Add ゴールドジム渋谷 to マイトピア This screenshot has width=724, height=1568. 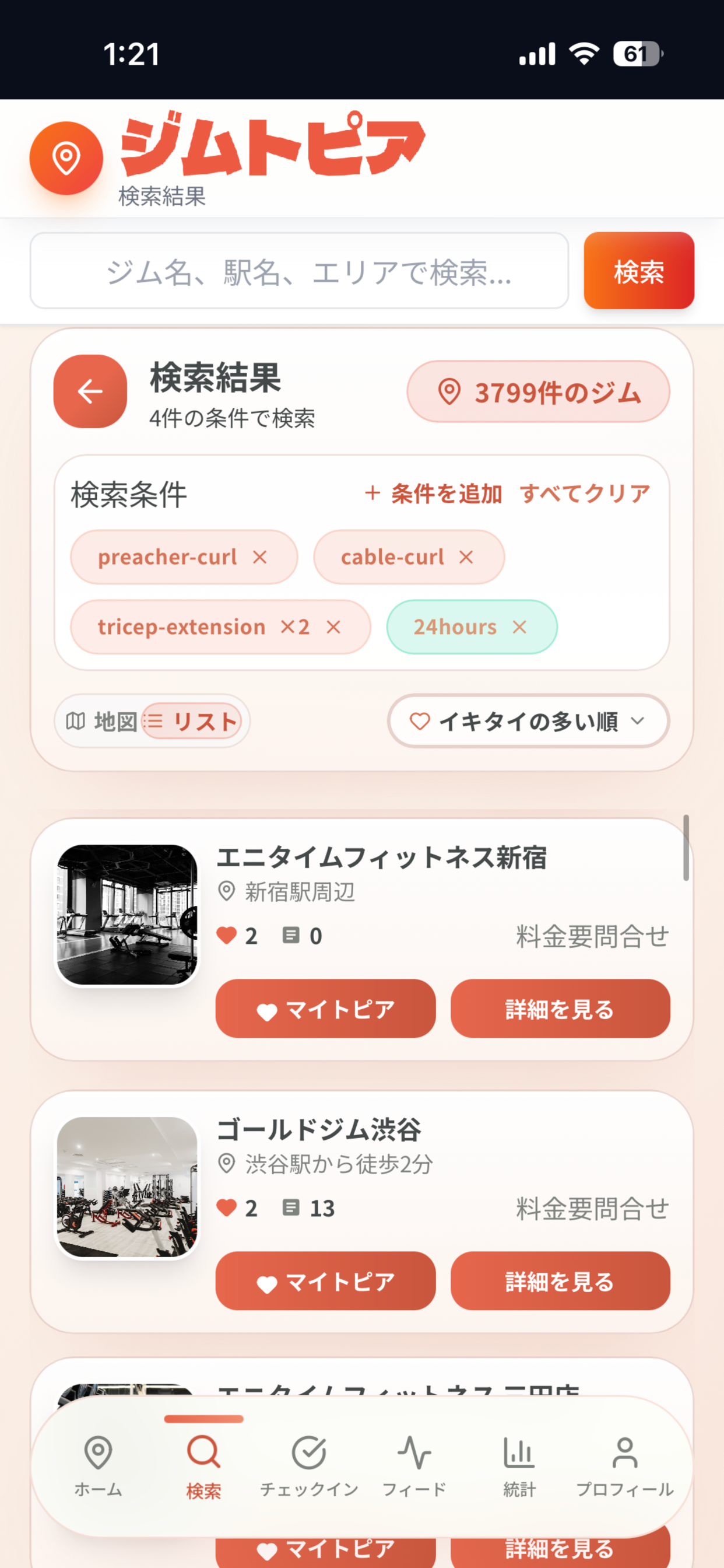click(325, 1280)
